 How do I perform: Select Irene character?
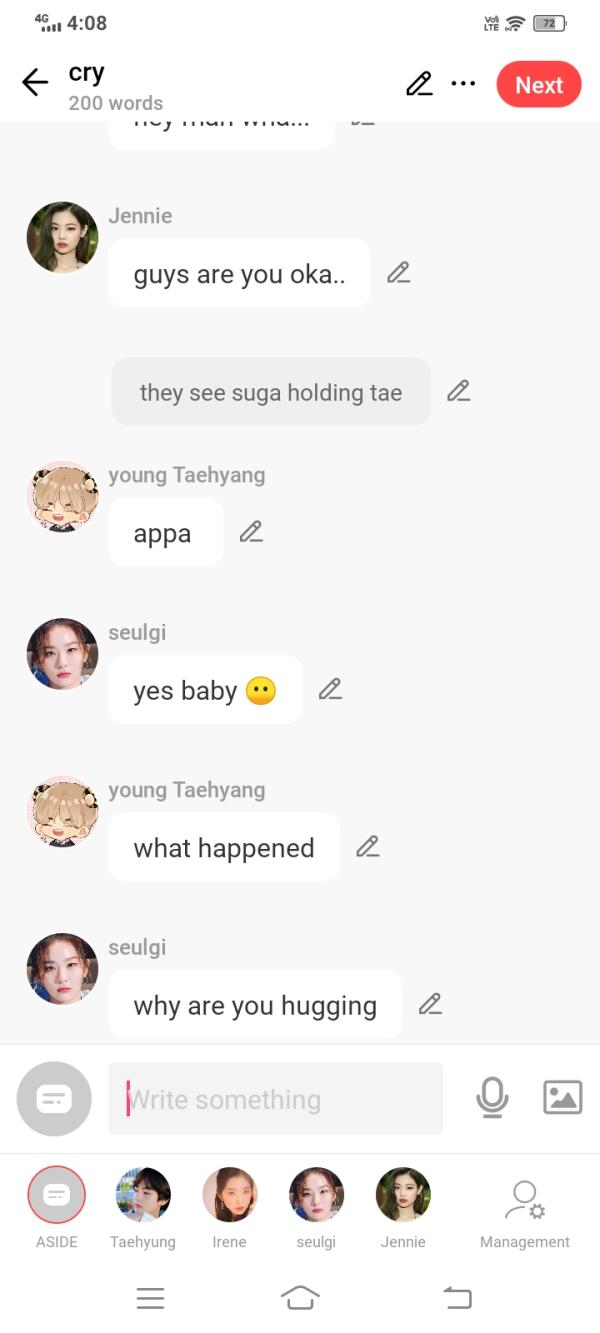pyautogui.click(x=229, y=1197)
